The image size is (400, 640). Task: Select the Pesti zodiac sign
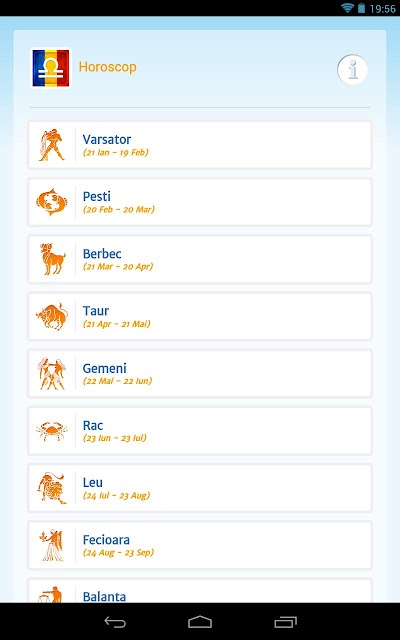[x=200, y=202]
